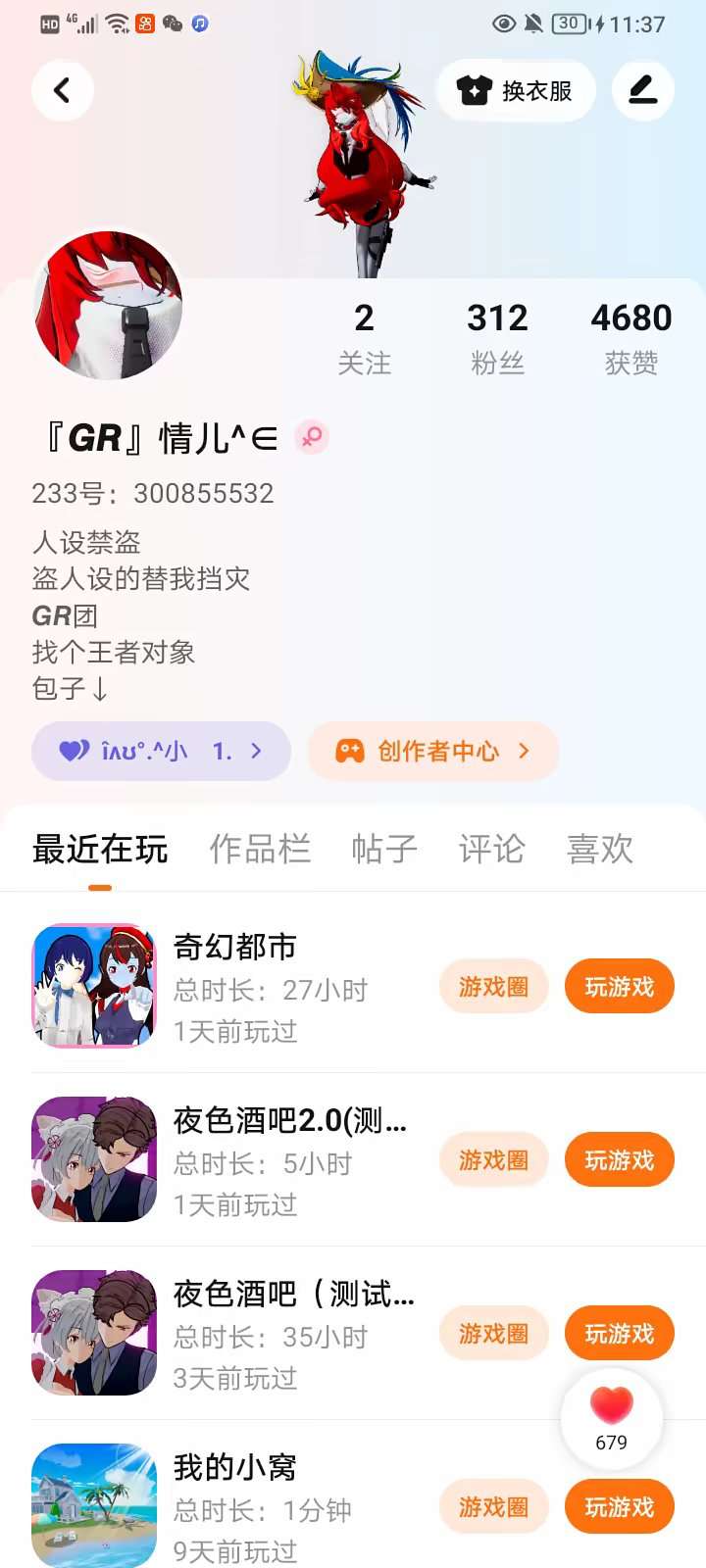Image resolution: width=706 pixels, height=1568 pixels.
Task: Open 游戏圈 for 夜色酒吧（测试 game
Action: (494, 1334)
